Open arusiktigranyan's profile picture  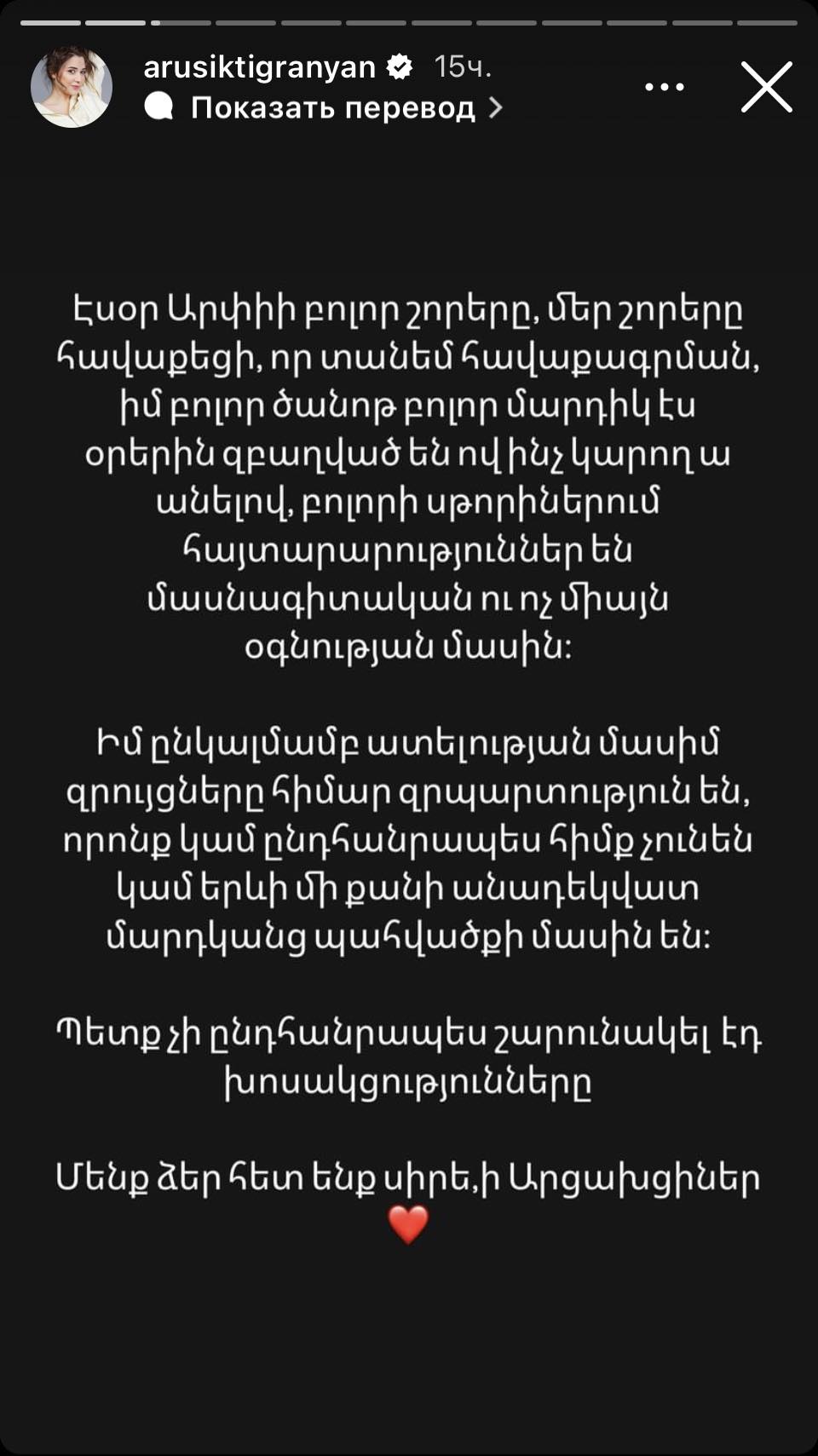pos(72,87)
